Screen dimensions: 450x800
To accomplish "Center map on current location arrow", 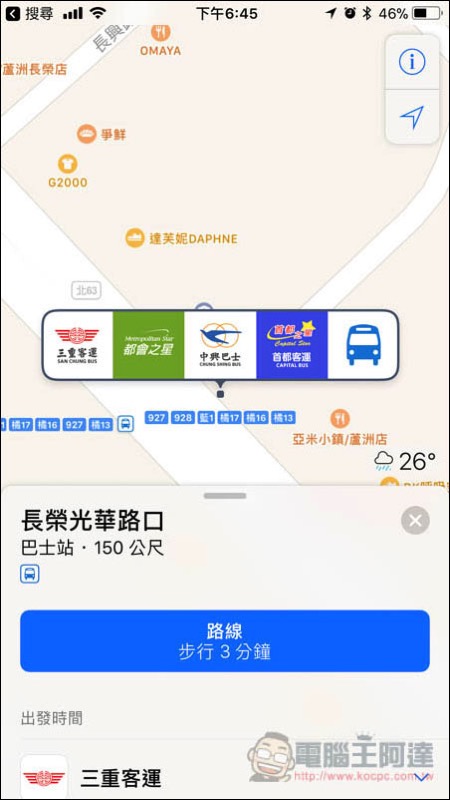I will click(x=412, y=117).
